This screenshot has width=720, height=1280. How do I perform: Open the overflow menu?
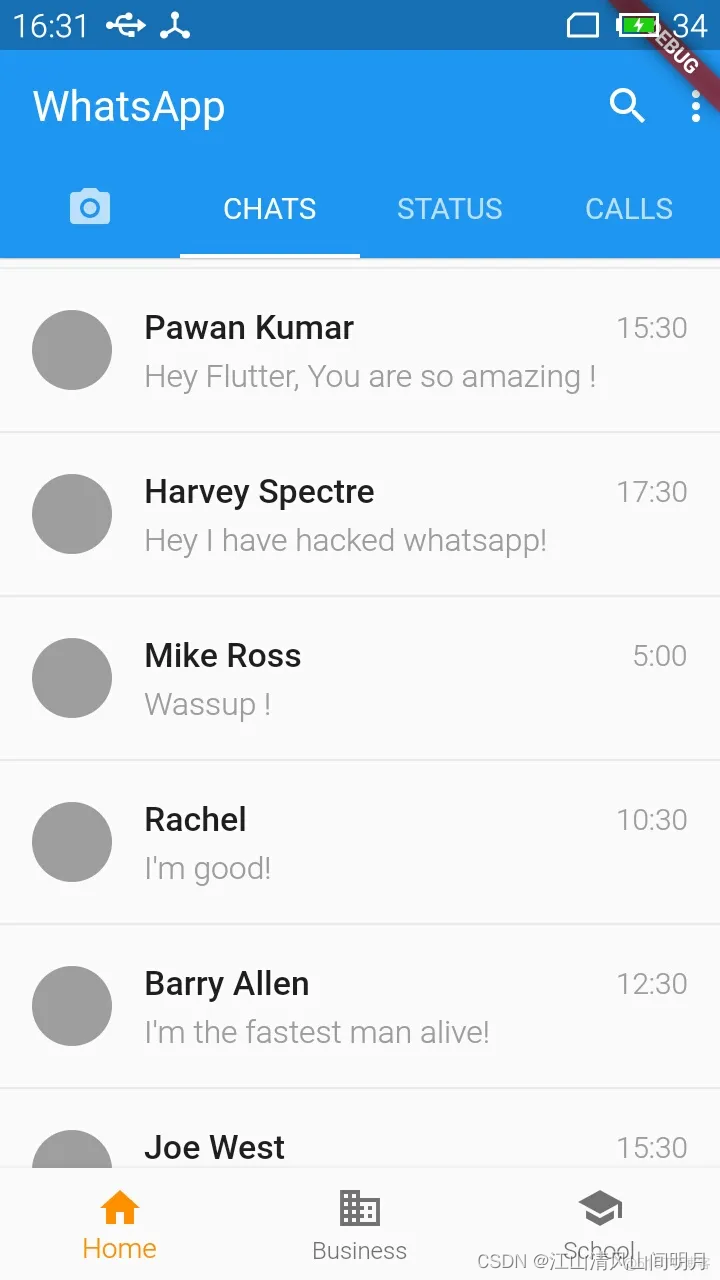click(x=696, y=106)
